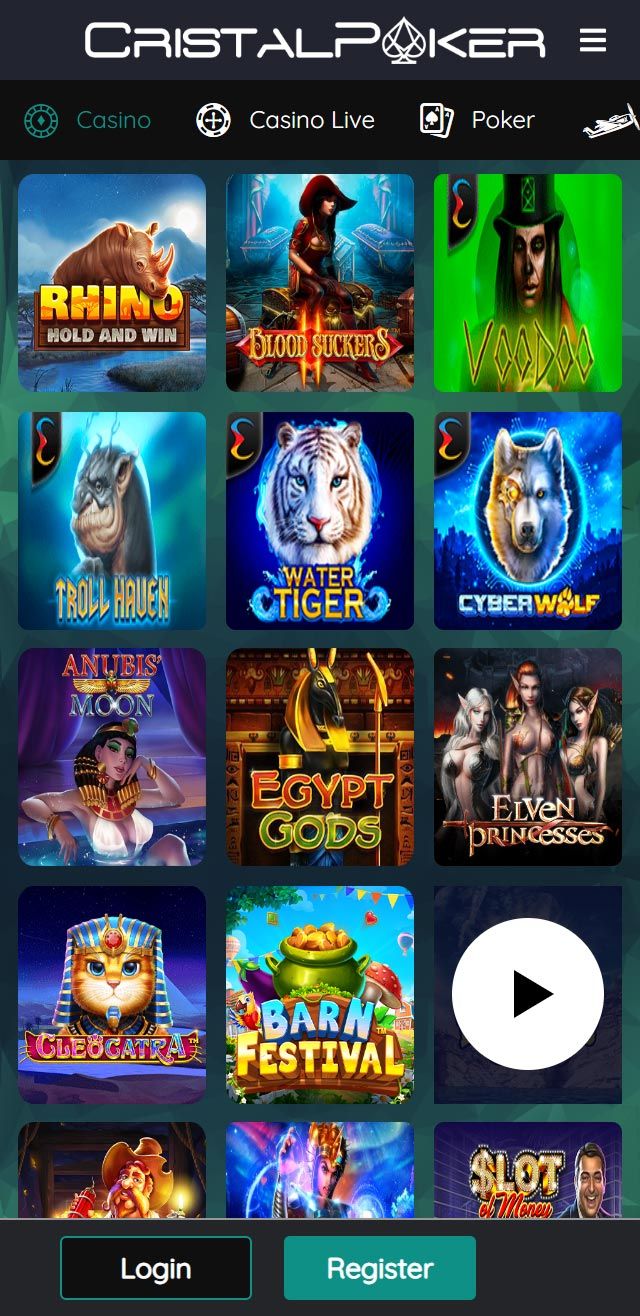Open the Troll Haven game
The height and width of the screenshot is (1316, 640).
[x=112, y=521]
